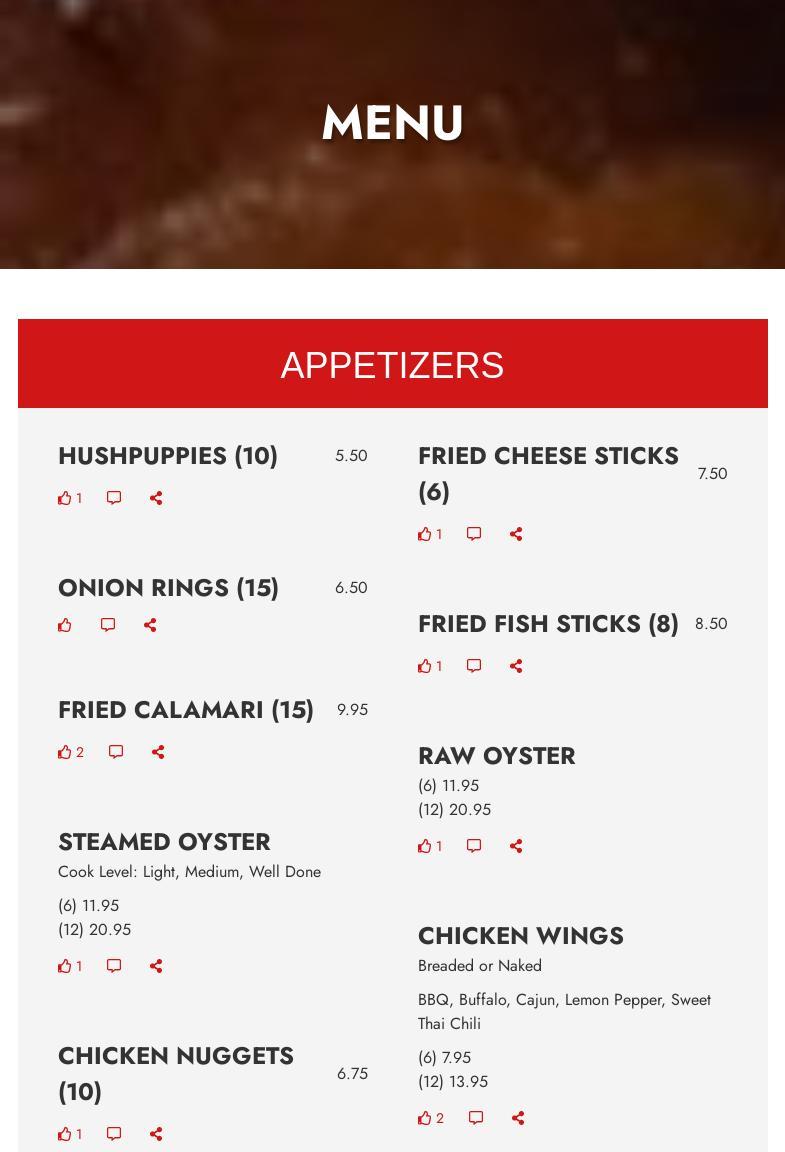Open comments for Raw Oyster
Screen dimensions: 785x1152
(x=474, y=846)
